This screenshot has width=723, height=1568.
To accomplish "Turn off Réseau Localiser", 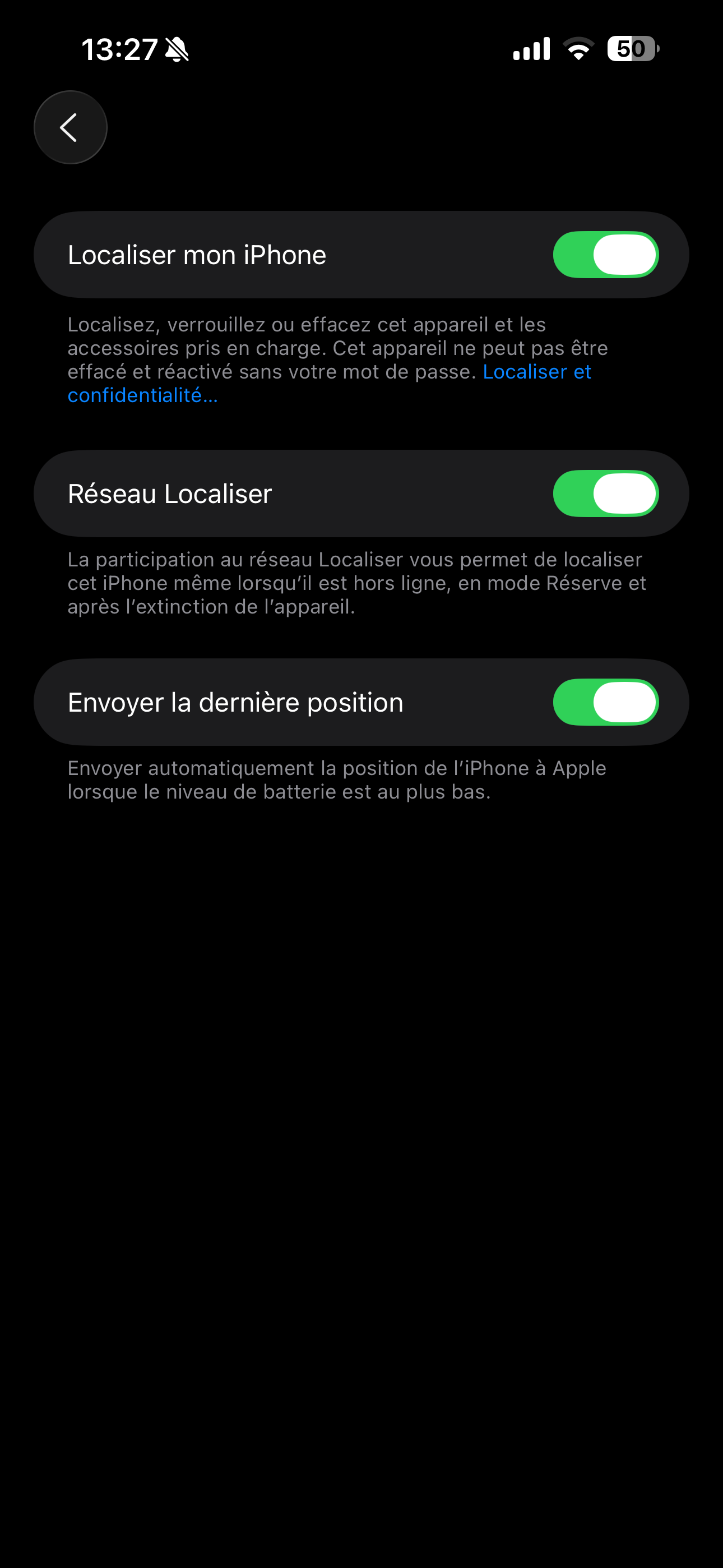I will pyautogui.click(x=605, y=493).
